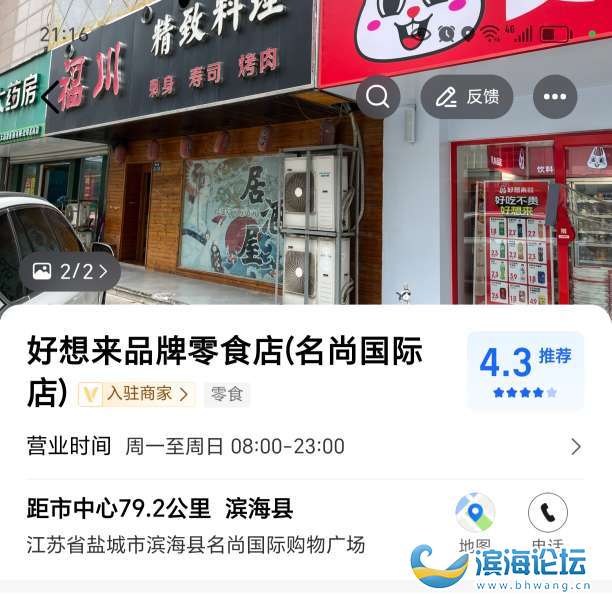This screenshot has width=612, height=610.
Task: Tap the 反馈 feedback button
Action: click(x=467, y=97)
